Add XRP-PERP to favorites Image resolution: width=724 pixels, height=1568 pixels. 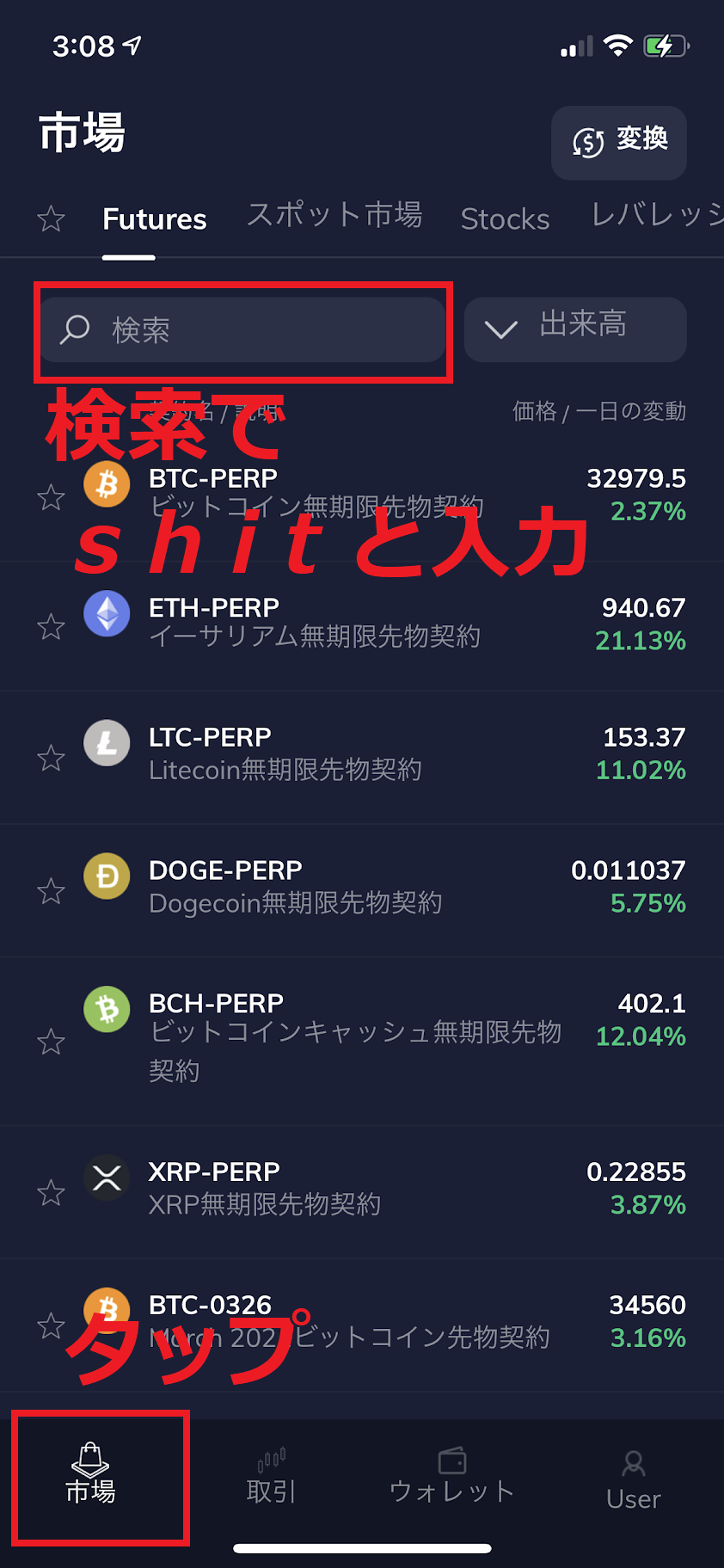[x=52, y=1192]
